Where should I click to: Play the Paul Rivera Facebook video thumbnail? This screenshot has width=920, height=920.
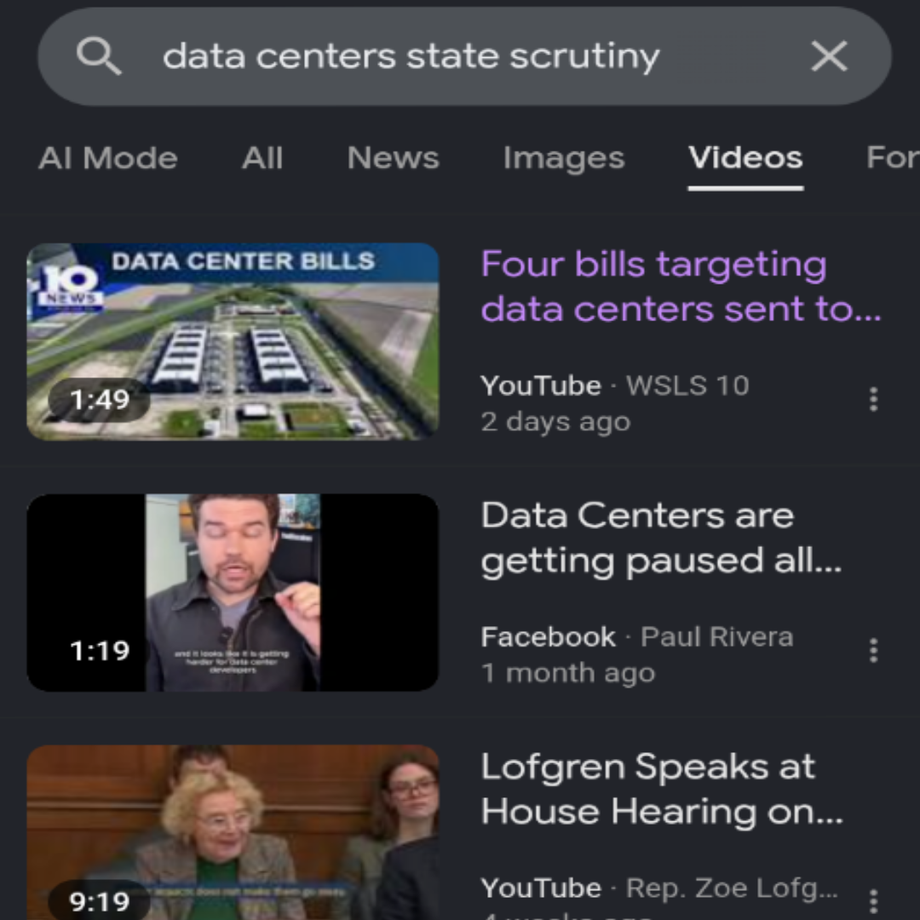click(x=233, y=592)
